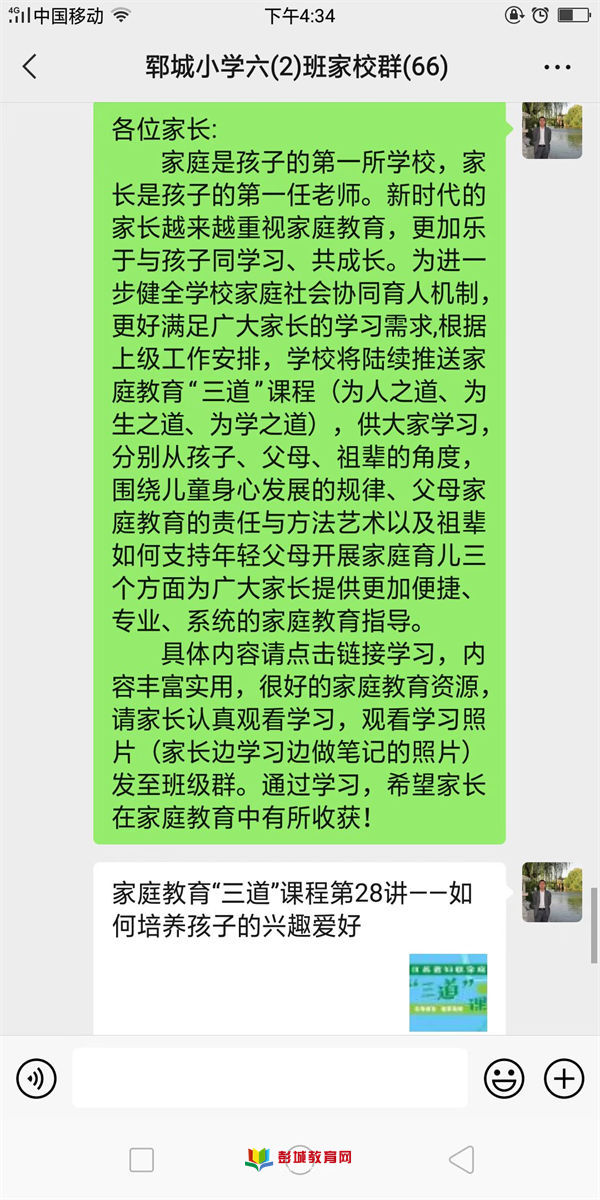Open recent apps with the square button

tap(142, 1160)
